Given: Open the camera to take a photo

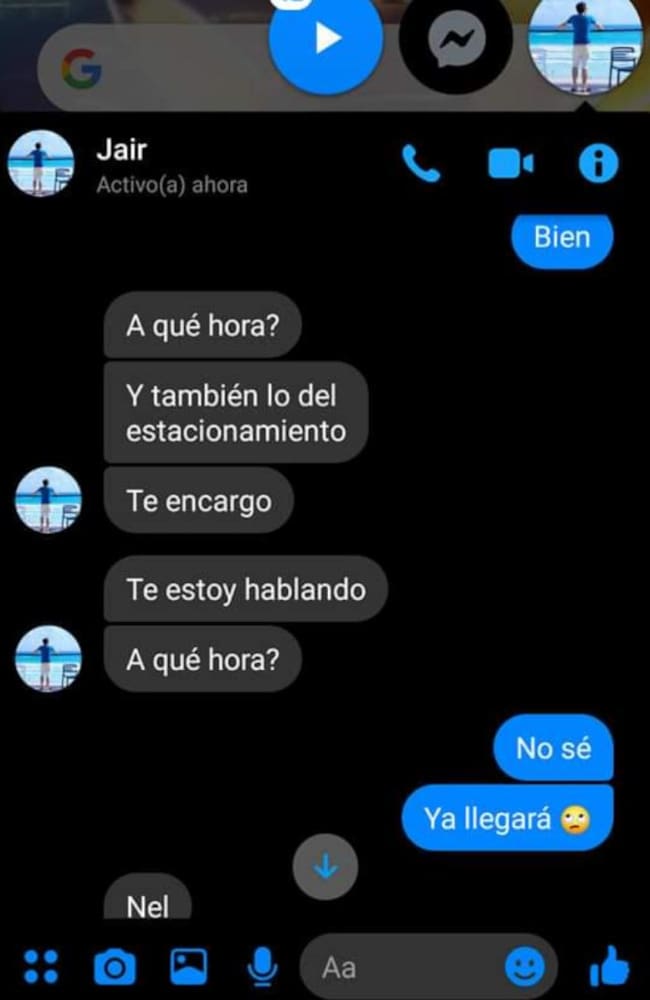Looking at the screenshot, I should coord(114,966).
